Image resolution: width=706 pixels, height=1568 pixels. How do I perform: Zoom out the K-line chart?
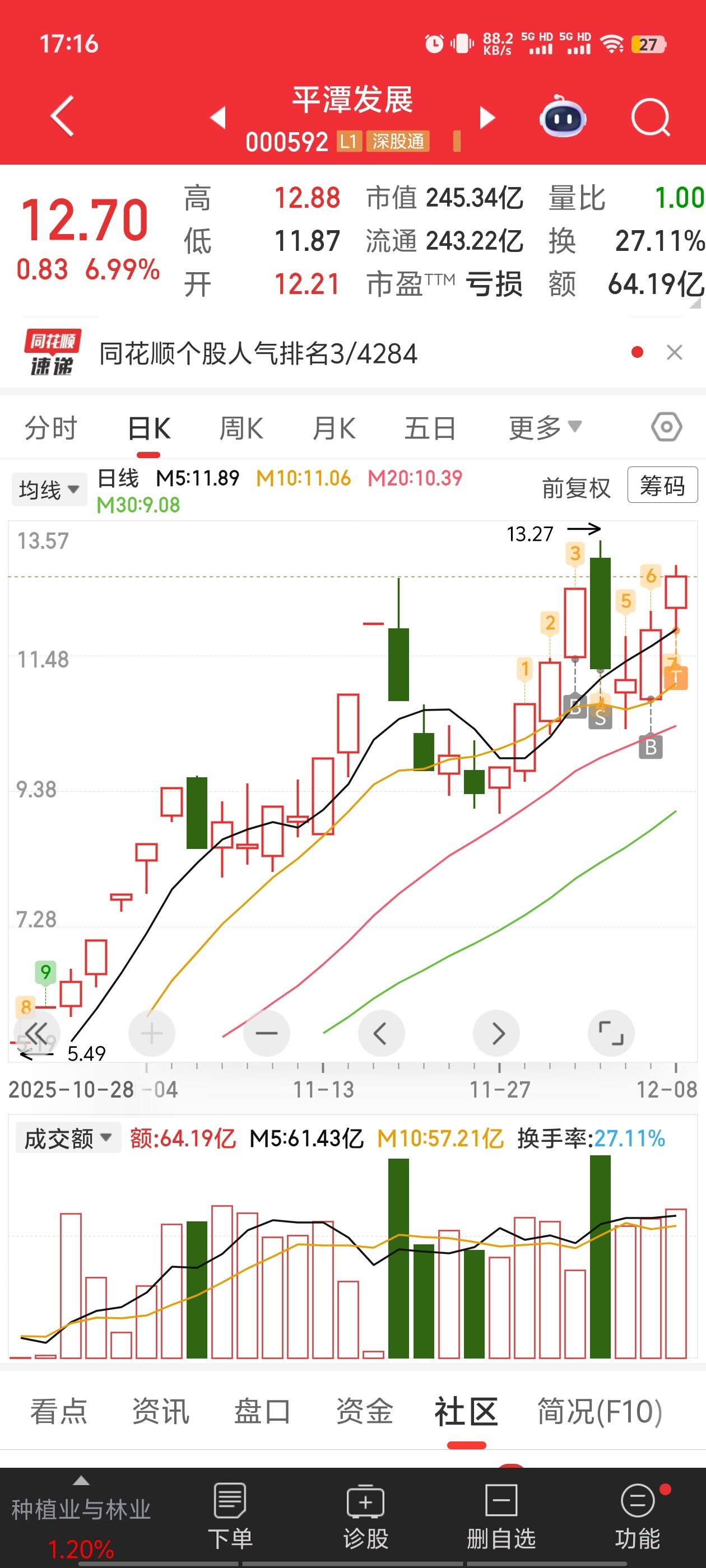[x=266, y=1033]
